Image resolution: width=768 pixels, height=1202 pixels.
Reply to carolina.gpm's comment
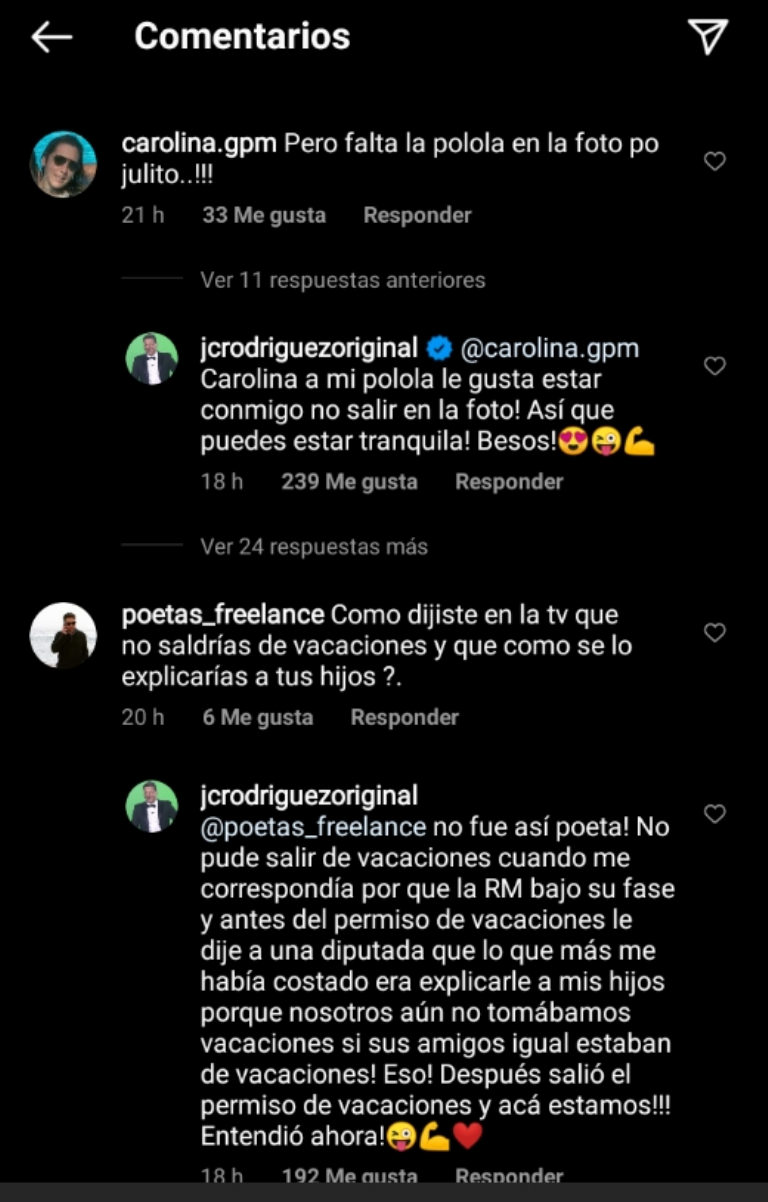417,215
